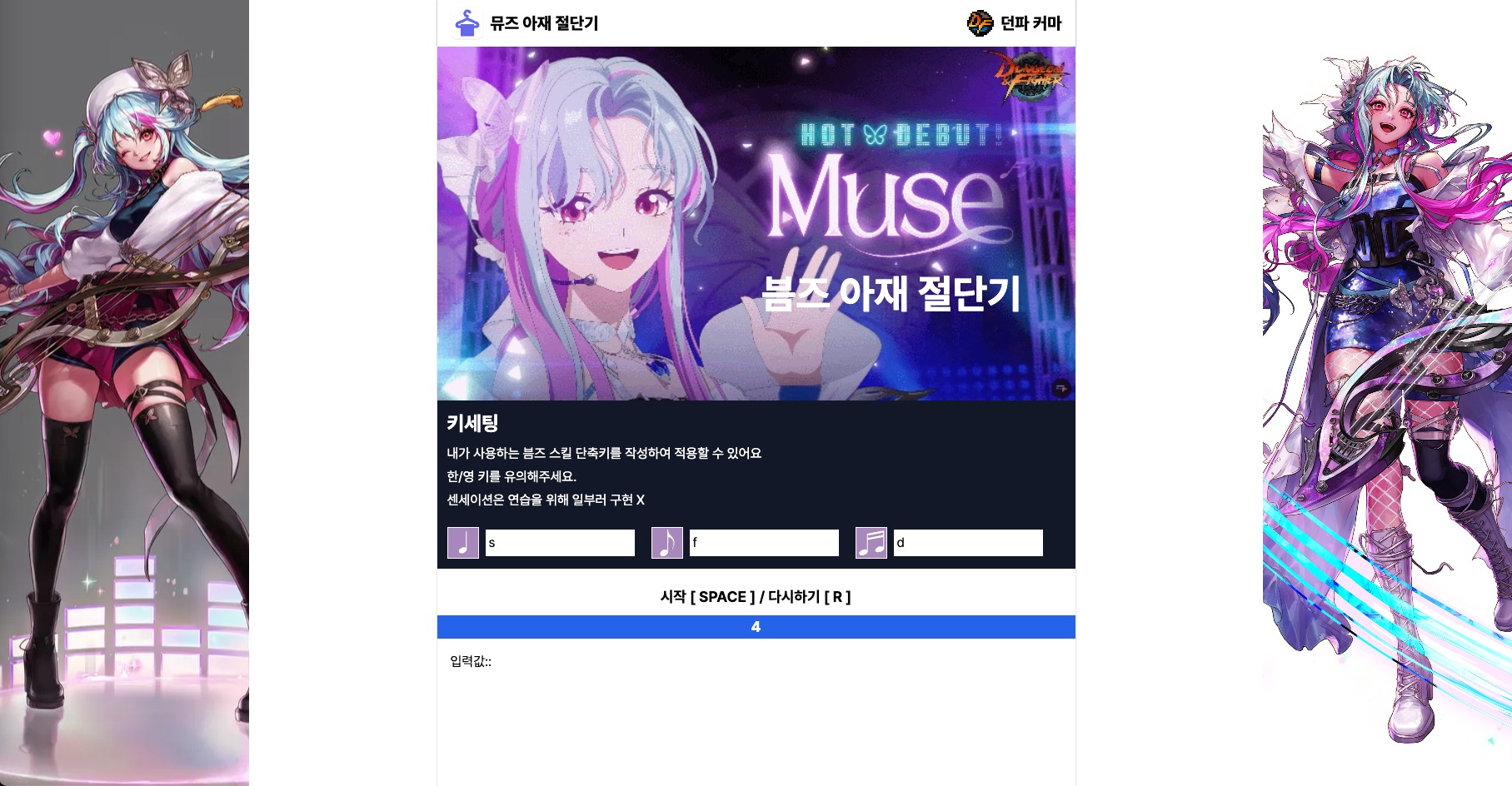Open the 뮤즈 아재 절단기 home logo
This screenshot has width=1512, height=786.
[526, 23]
